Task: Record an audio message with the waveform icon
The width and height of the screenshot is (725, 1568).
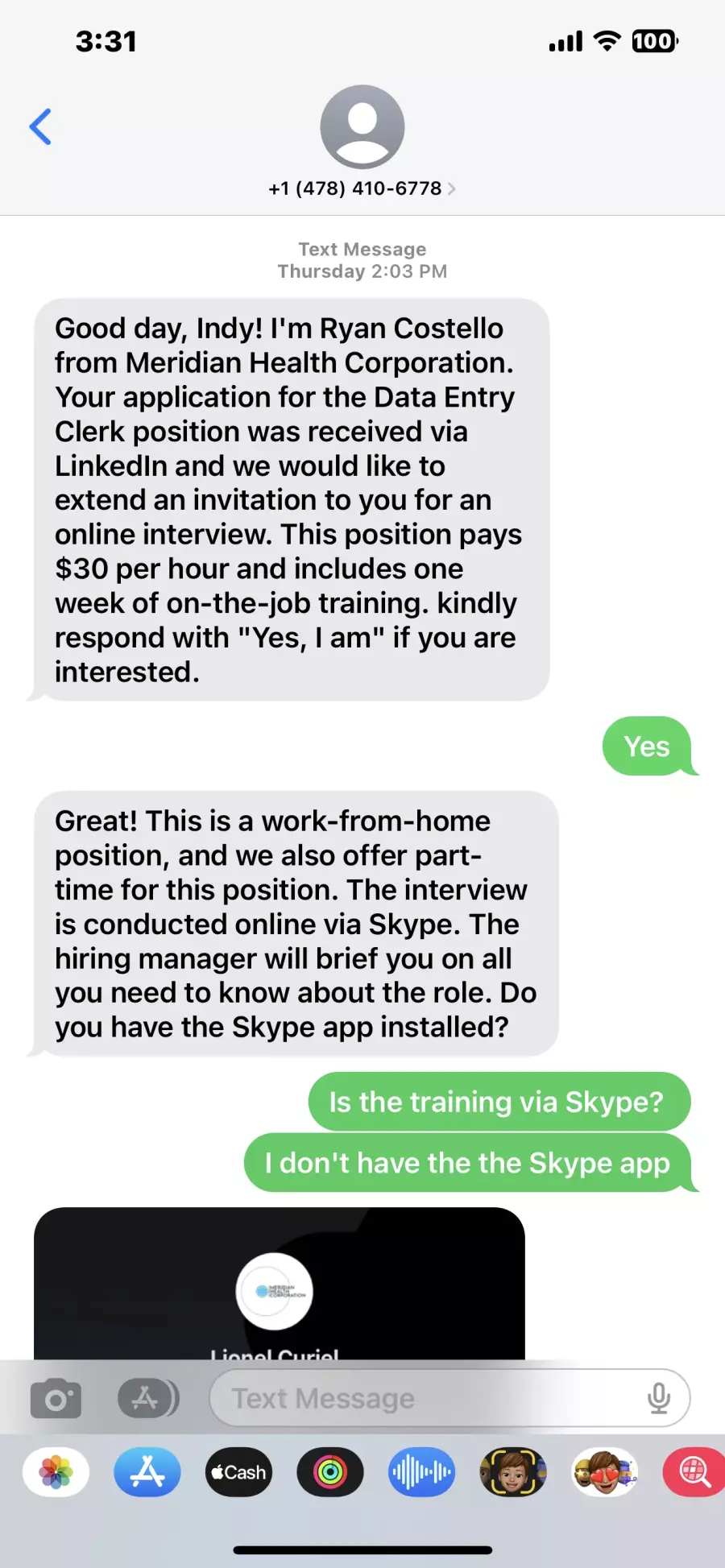Action: [x=421, y=1472]
